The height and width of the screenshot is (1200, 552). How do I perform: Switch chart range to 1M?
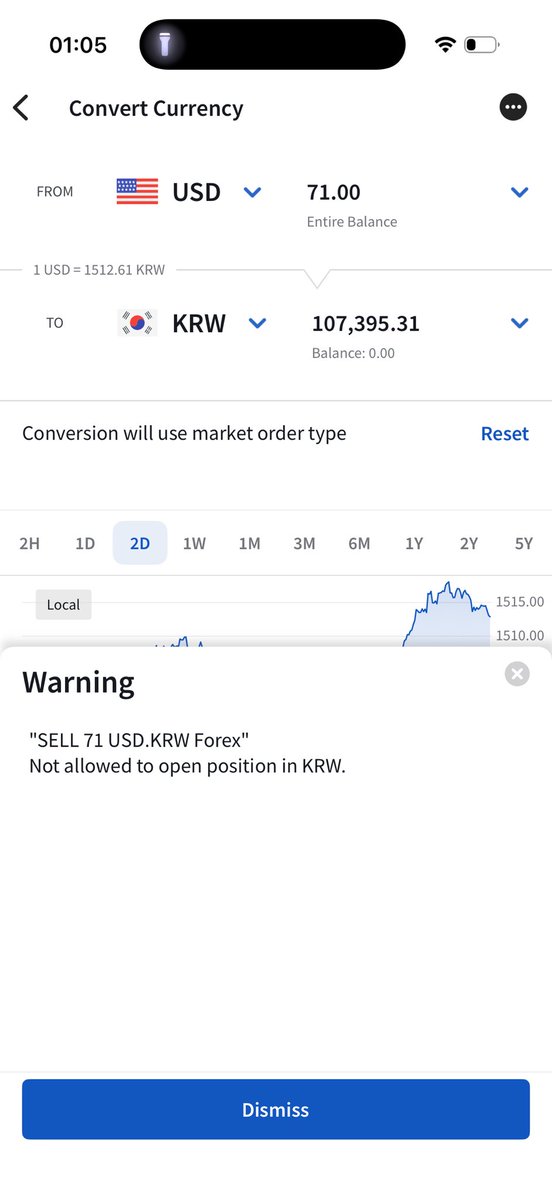pyautogui.click(x=249, y=543)
